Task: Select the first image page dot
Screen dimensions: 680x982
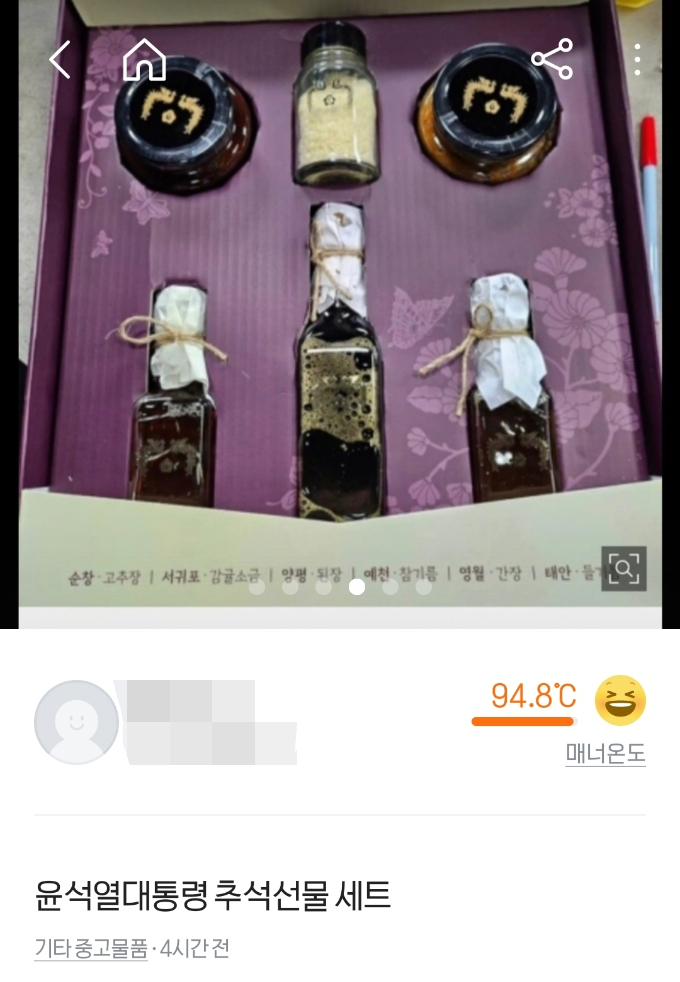Action: point(257,587)
